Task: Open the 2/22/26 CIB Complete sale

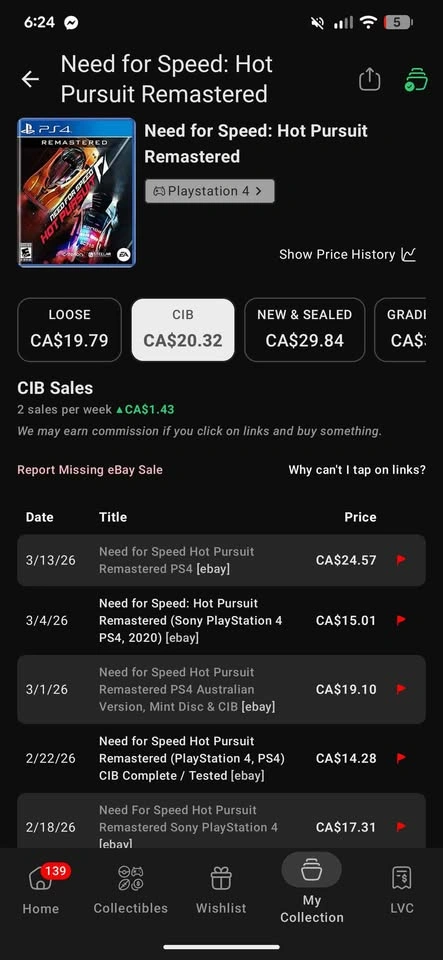Action: pos(222,759)
